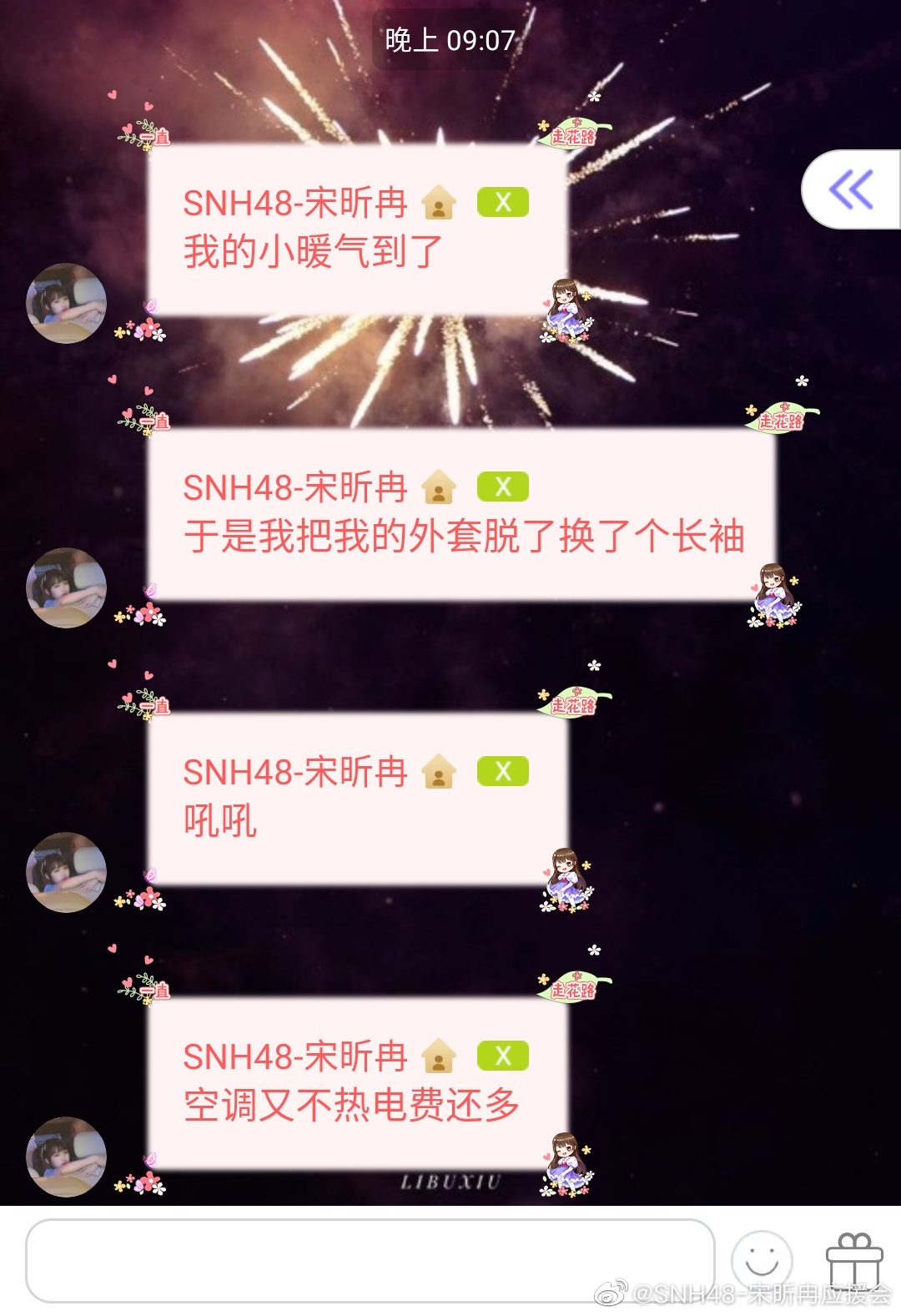901x1316 pixels.
Task: Tap the message text input field
Action: [x=370, y=1260]
